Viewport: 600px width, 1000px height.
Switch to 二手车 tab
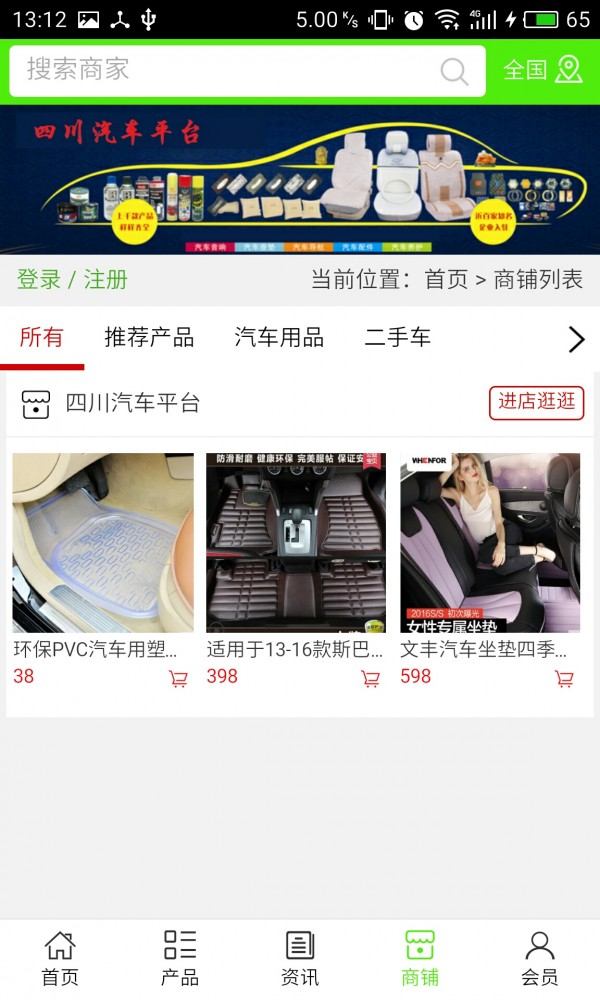(397, 338)
